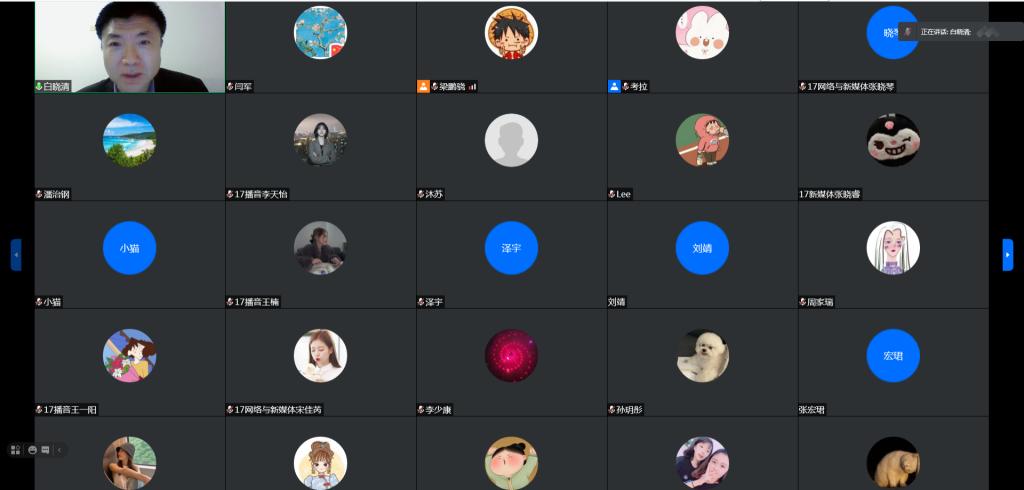This screenshot has width=1024, height=490.
Task: Select participant tile 孙胡彤
Action: (x=702, y=361)
